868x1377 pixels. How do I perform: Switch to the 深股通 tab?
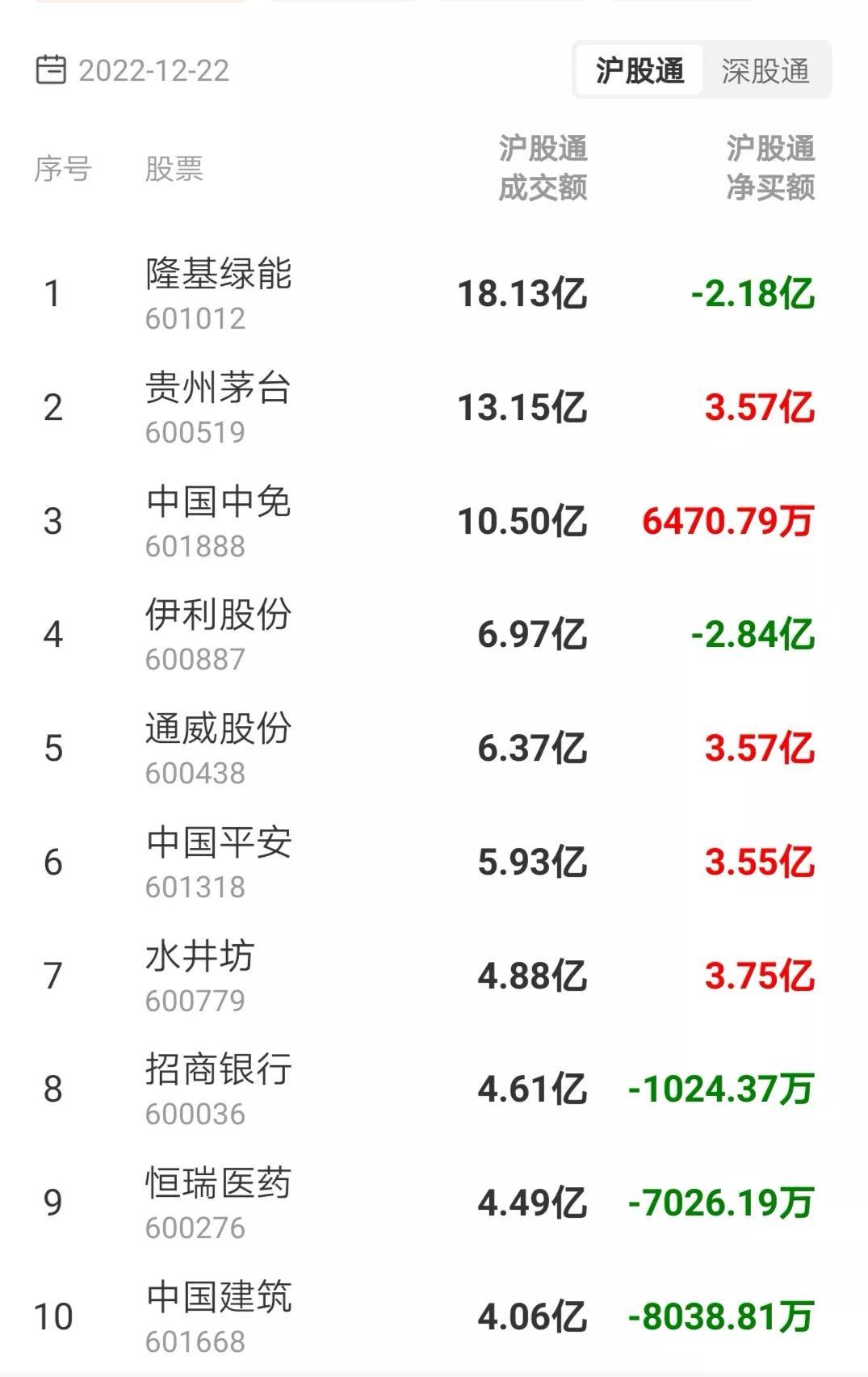[x=765, y=70]
